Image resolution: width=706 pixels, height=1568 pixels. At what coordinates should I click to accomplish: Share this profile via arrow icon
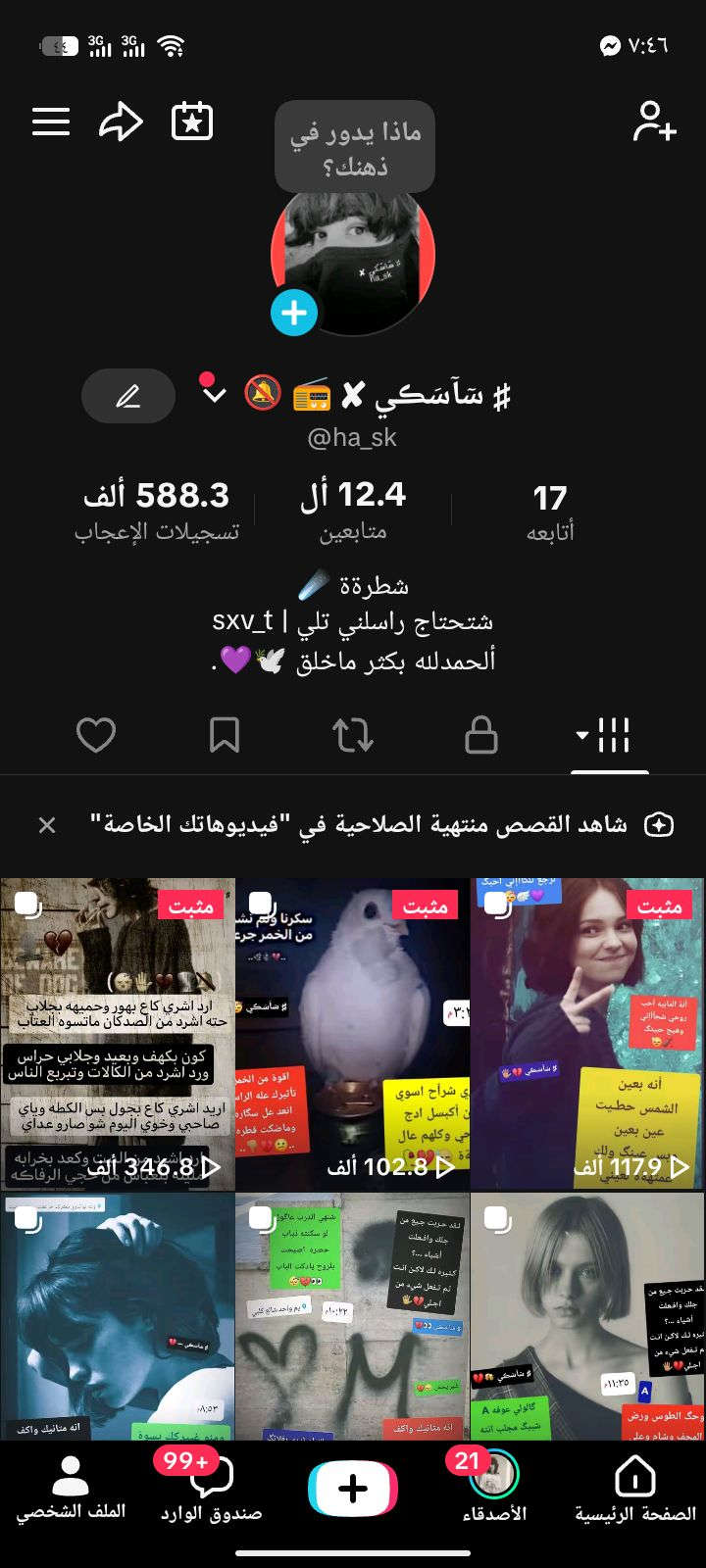[121, 122]
